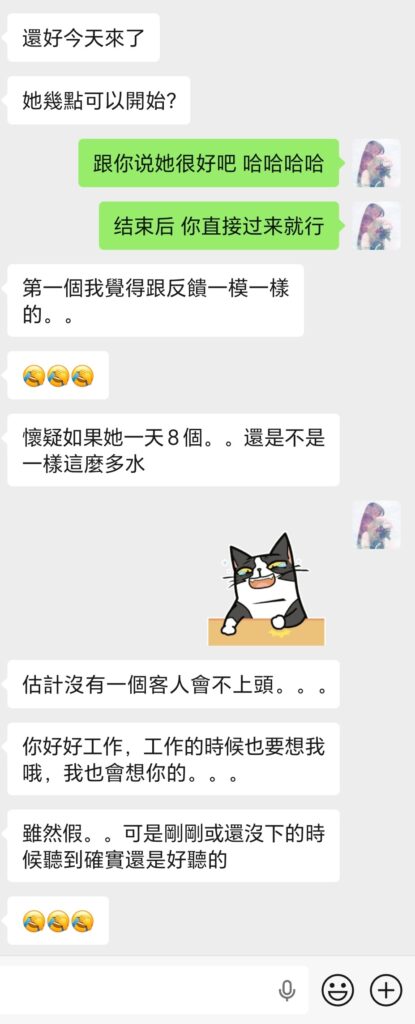415x1024 pixels.
Task: Open sender's avatar beside 结束后 message
Action: (x=376, y=225)
